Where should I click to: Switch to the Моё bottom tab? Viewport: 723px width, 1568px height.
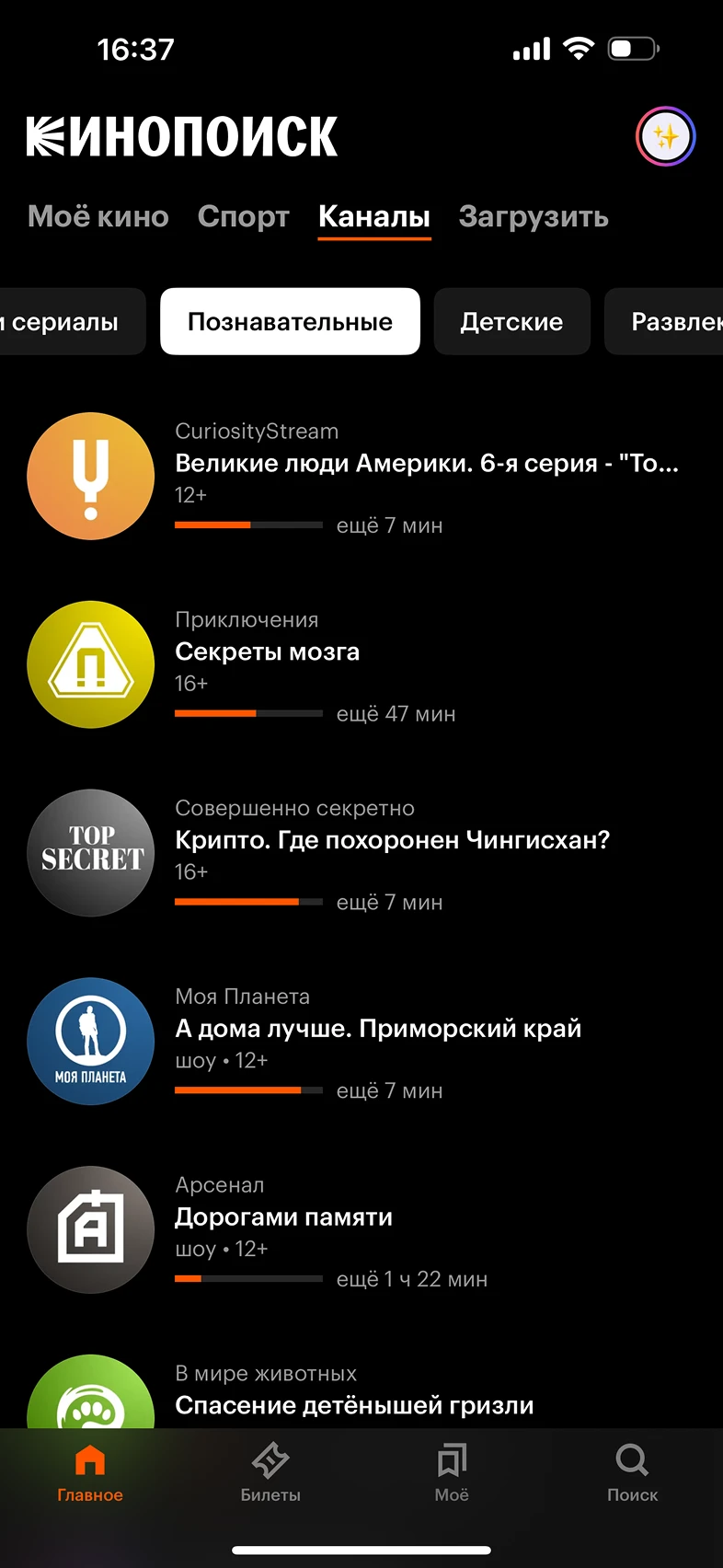point(452,1473)
